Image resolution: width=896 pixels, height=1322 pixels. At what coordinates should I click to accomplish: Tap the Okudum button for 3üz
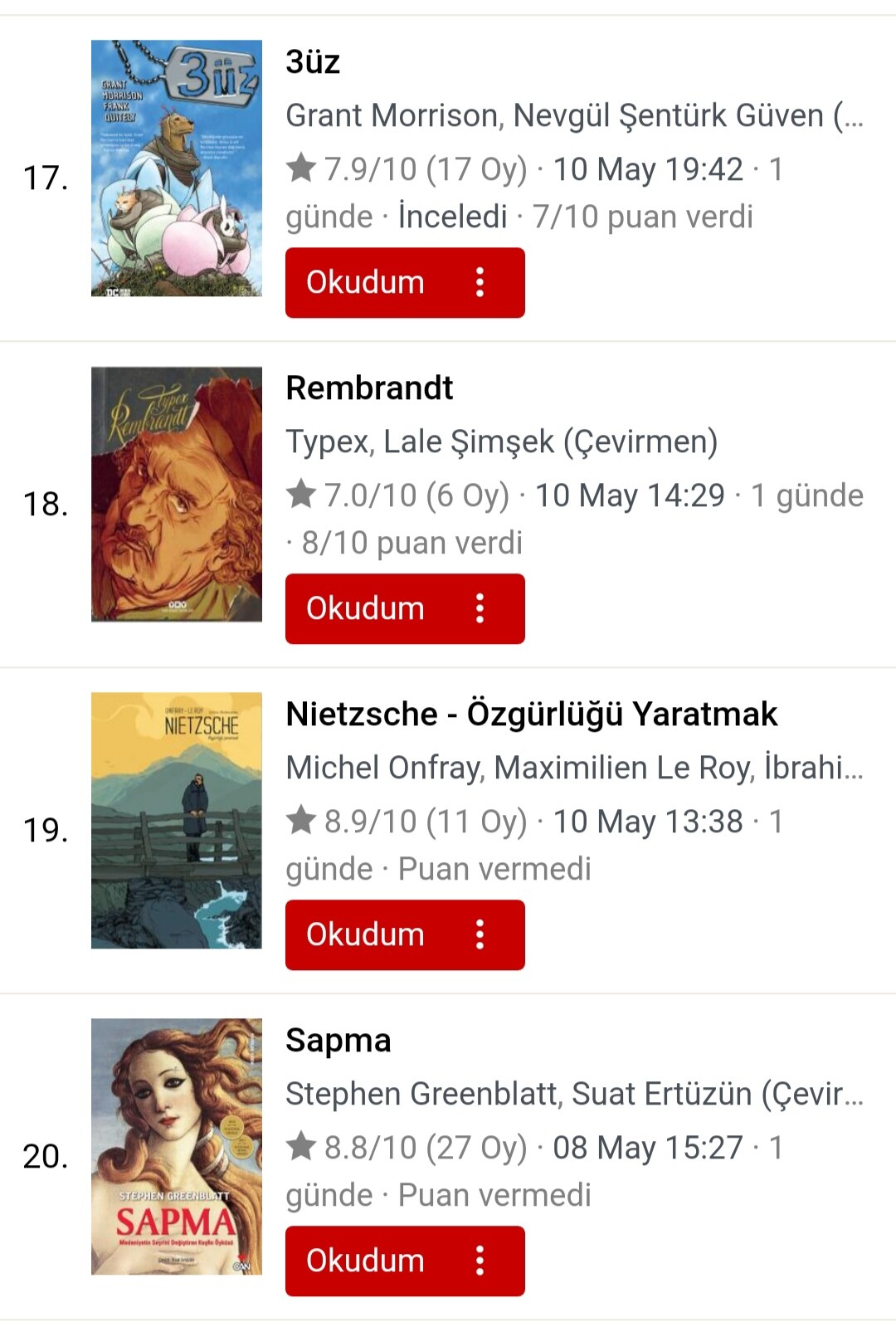pos(366,283)
